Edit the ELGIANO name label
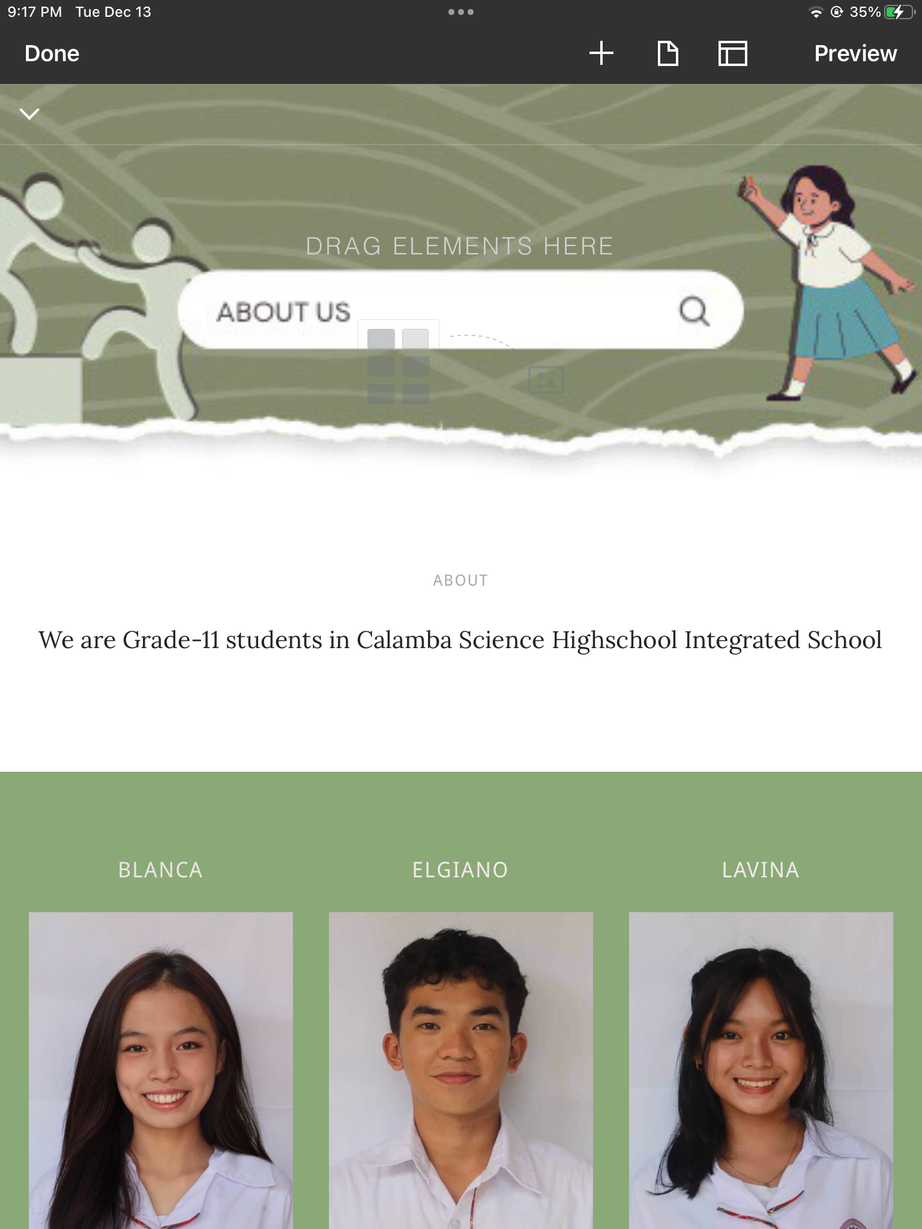 coord(460,870)
